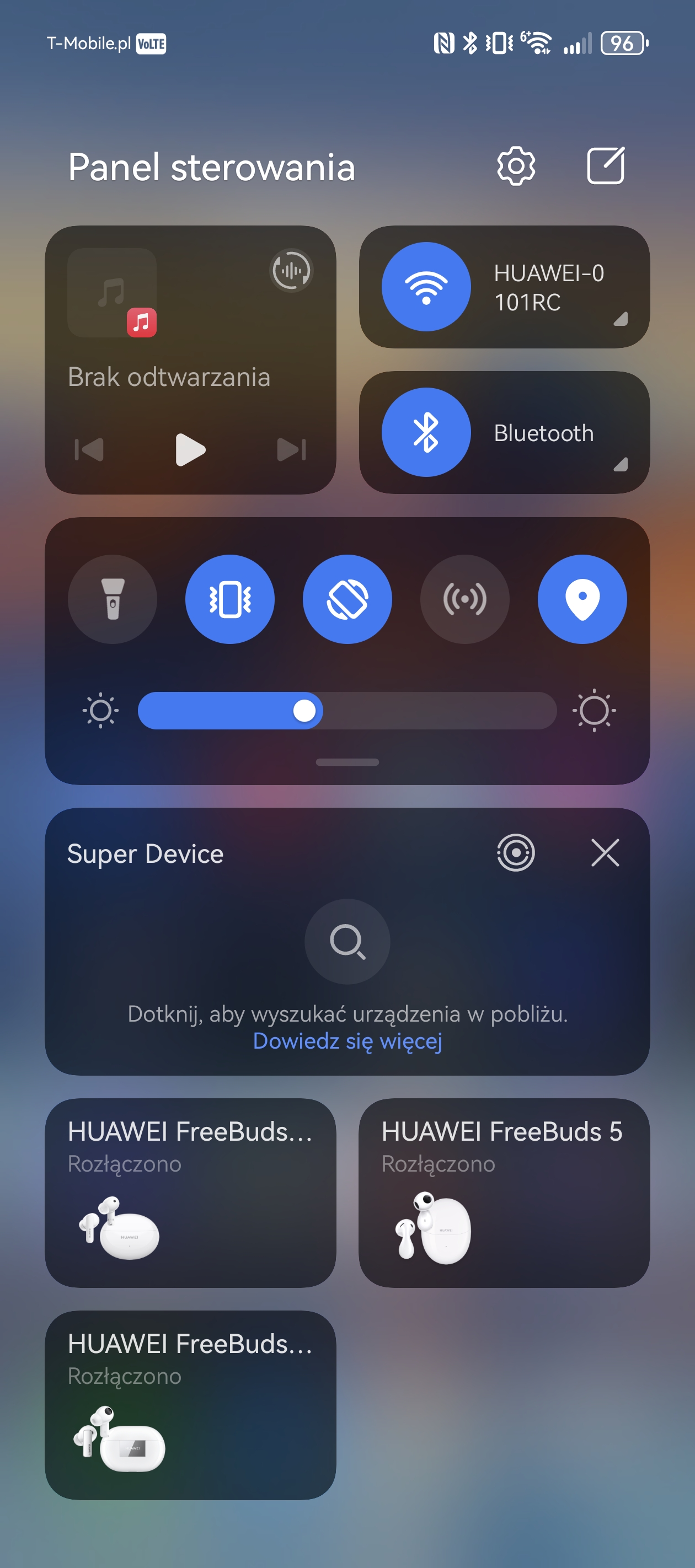
Task: Expand the shortcuts panel handle
Action: click(x=347, y=762)
